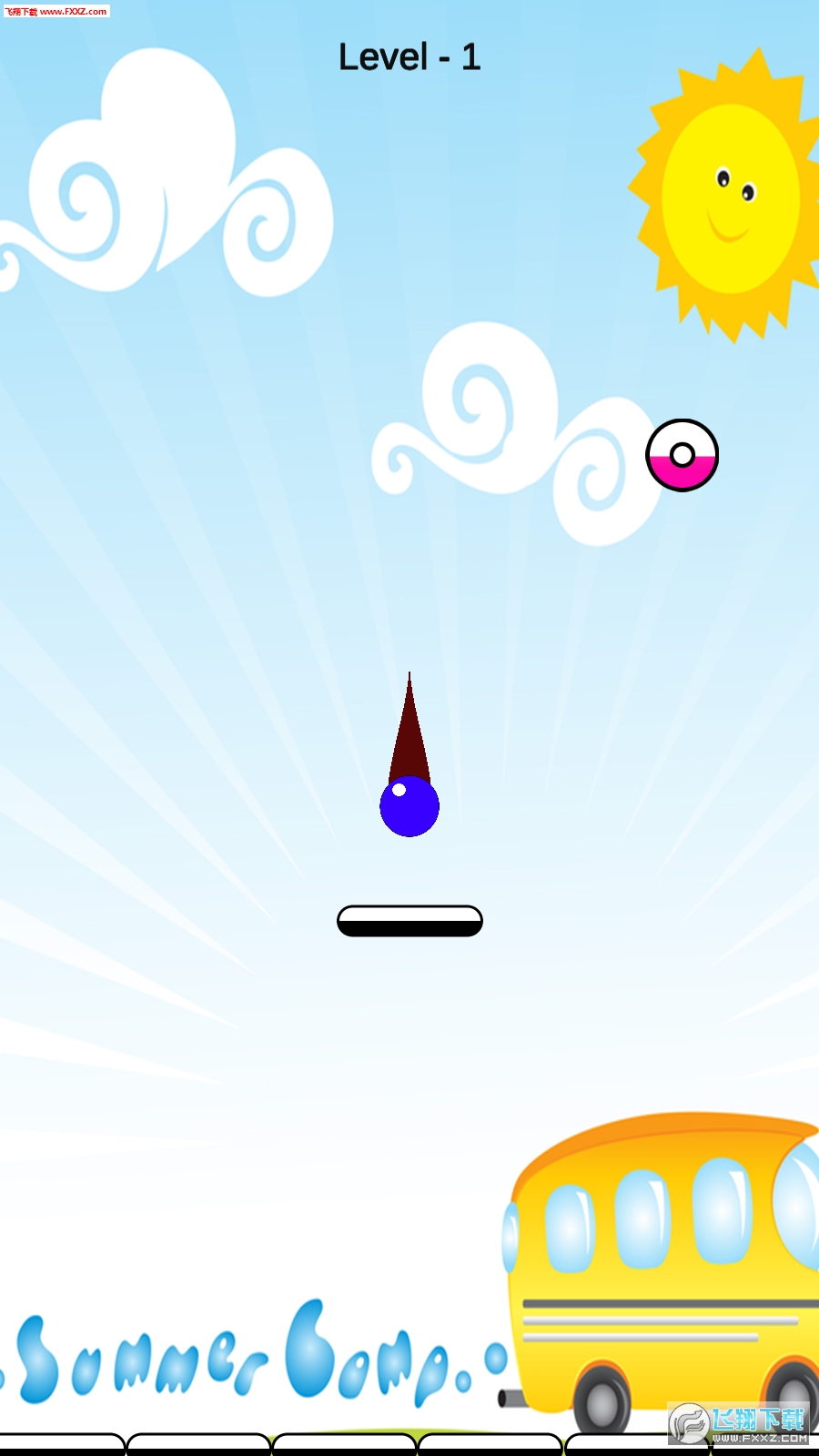Viewport: 819px width, 1456px height.
Task: Tap the blue ball to launch it
Action: point(409,806)
